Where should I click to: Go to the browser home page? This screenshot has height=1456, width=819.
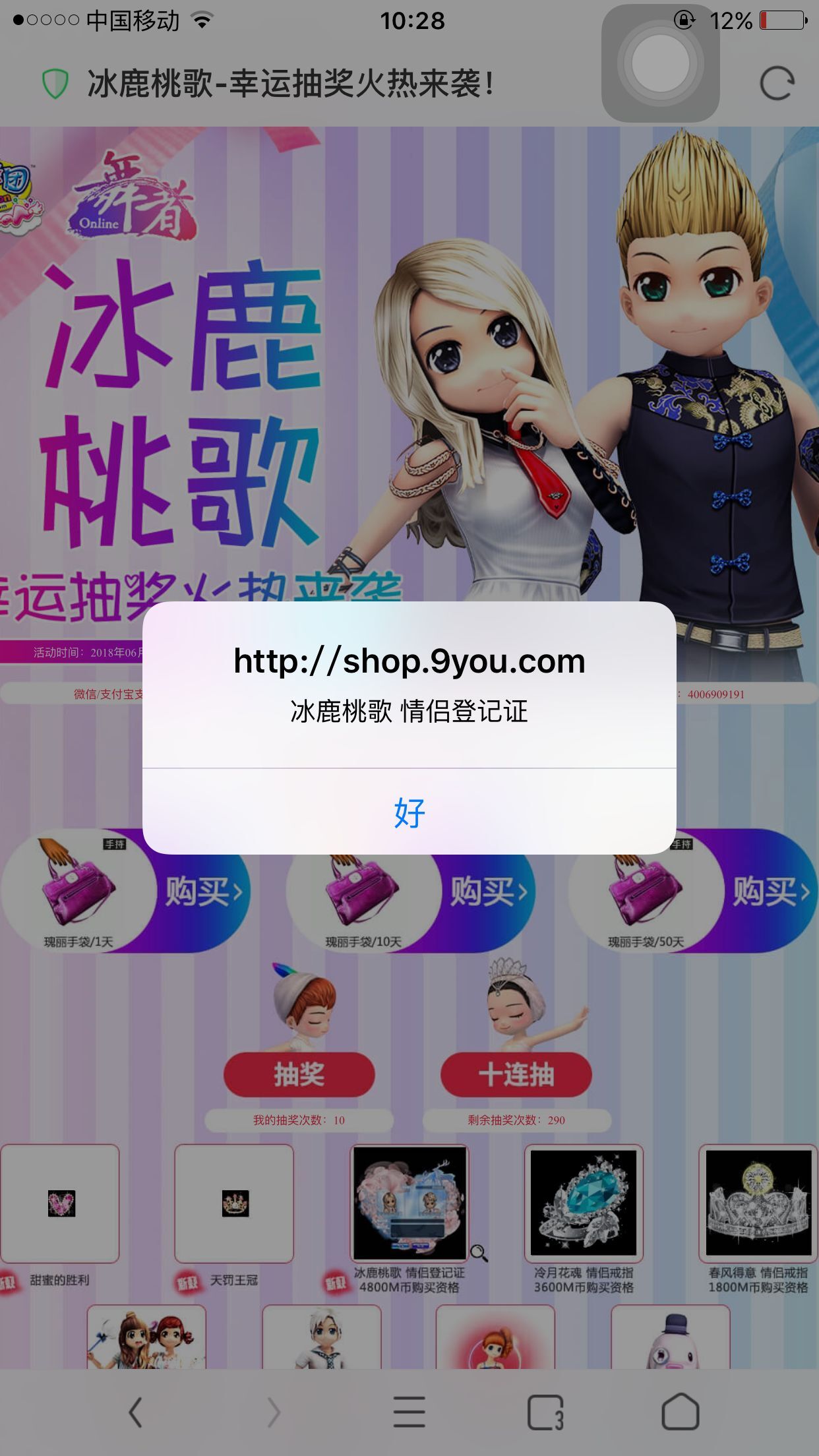[681, 1412]
